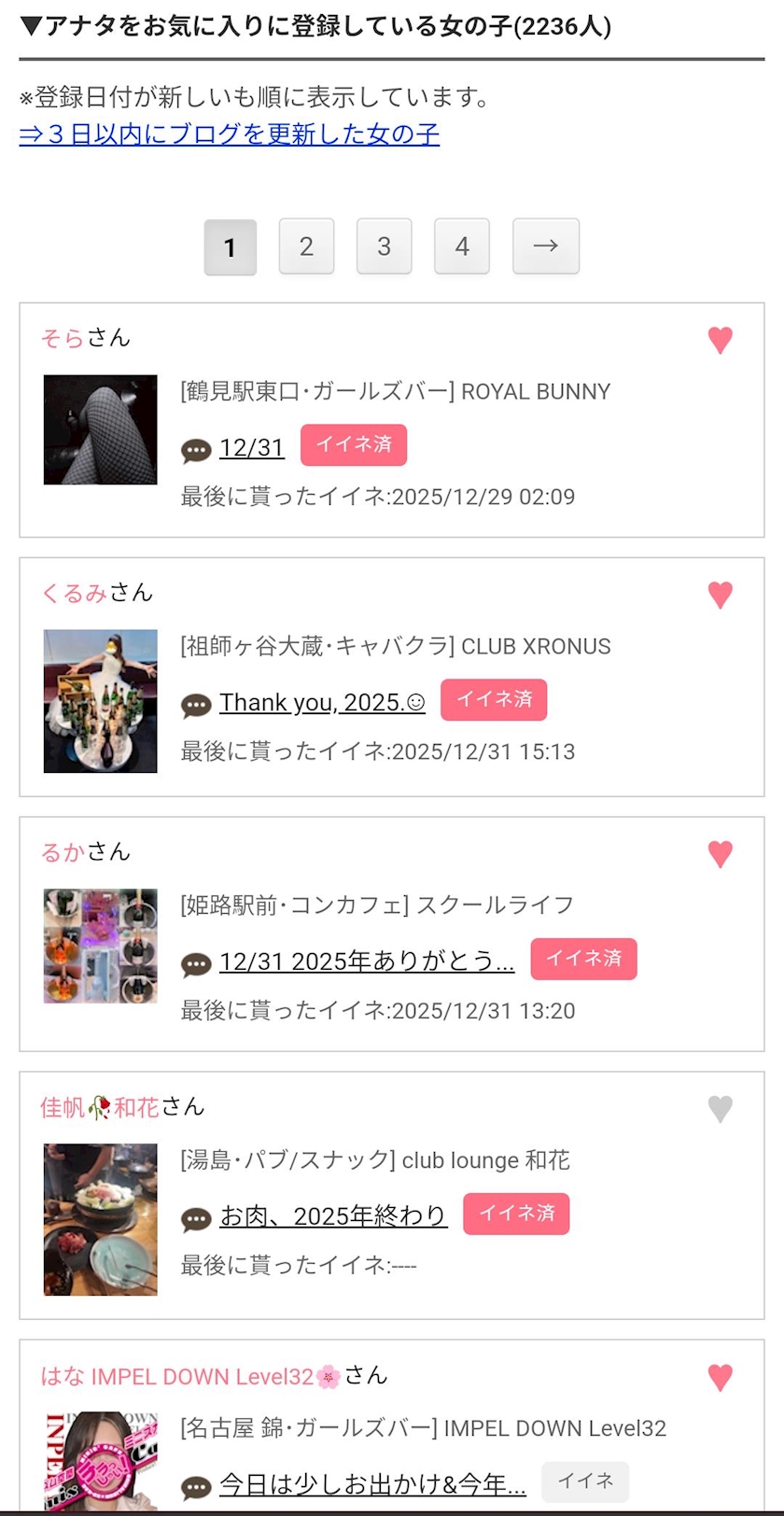This screenshot has height=1516, width=784.
Task: Open the profile name はな IMPEL DOWN Level32
Action: [x=177, y=1377]
